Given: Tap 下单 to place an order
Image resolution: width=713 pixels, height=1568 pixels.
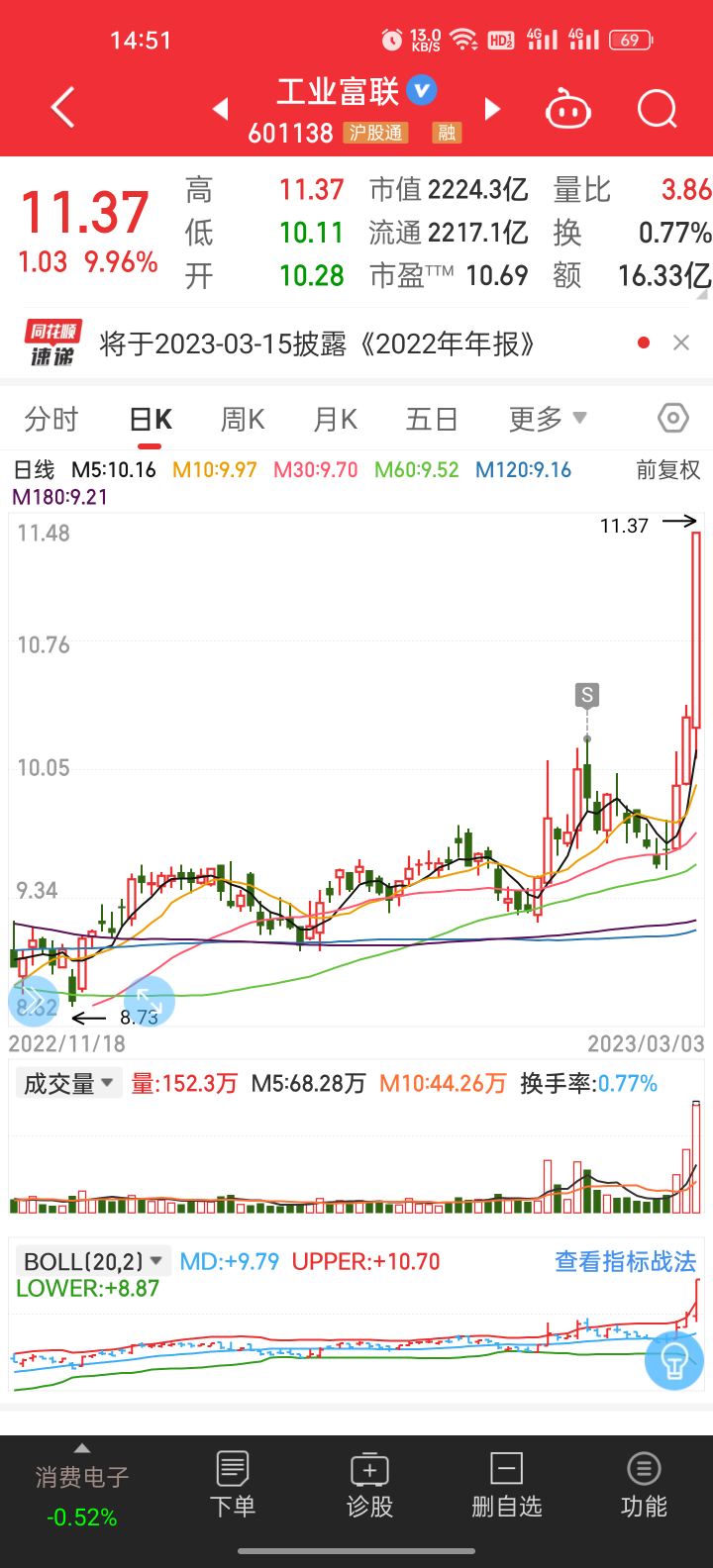Looking at the screenshot, I should tap(233, 1485).
